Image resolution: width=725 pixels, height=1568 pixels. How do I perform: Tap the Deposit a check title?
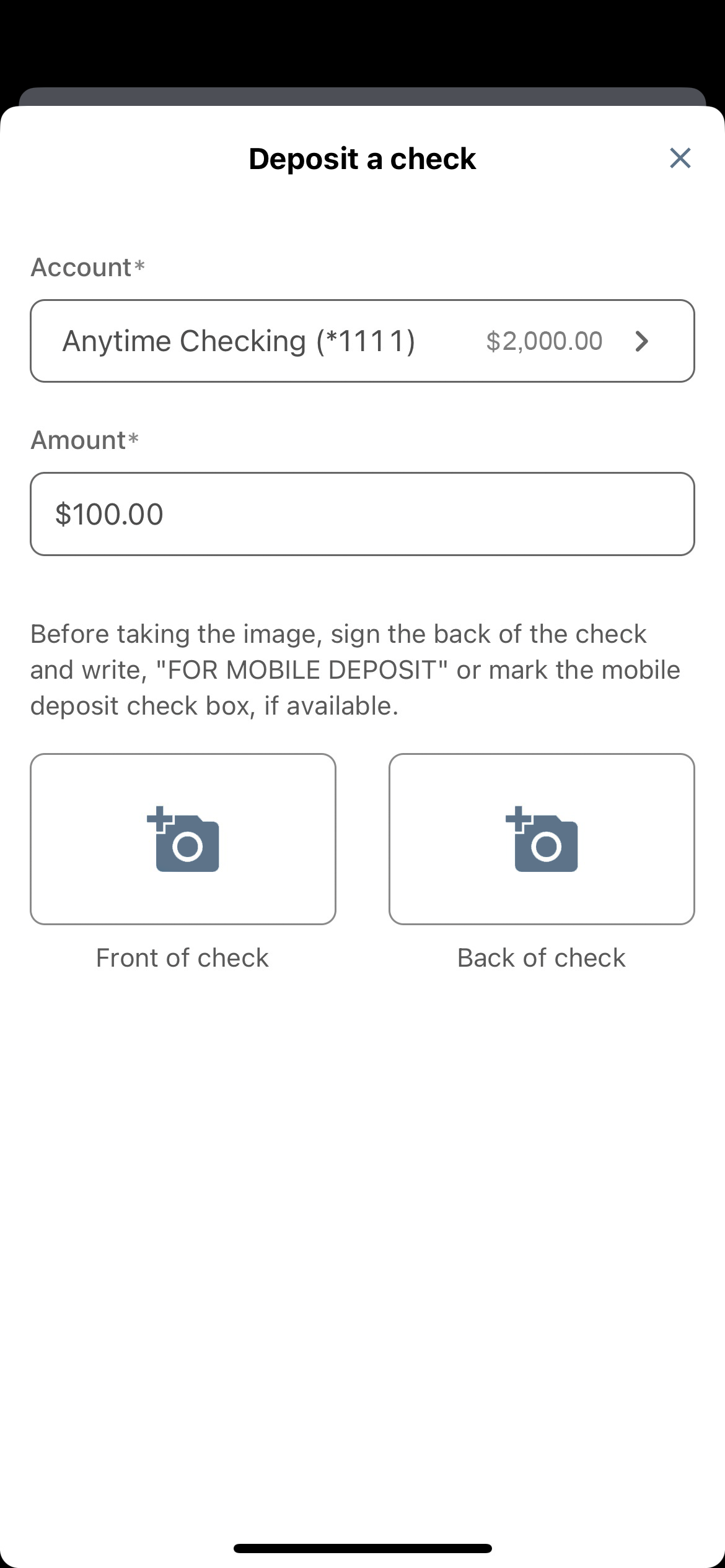tap(362, 159)
